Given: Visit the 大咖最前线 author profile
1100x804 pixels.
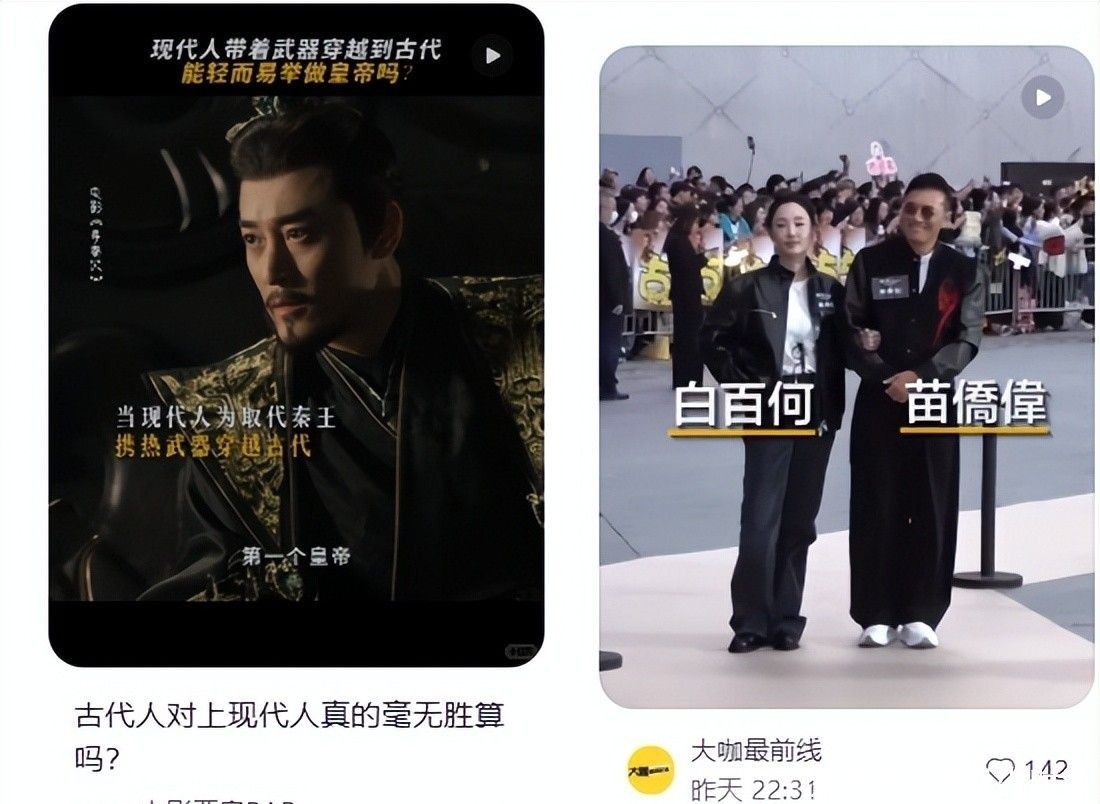Looking at the screenshot, I should (755, 750).
